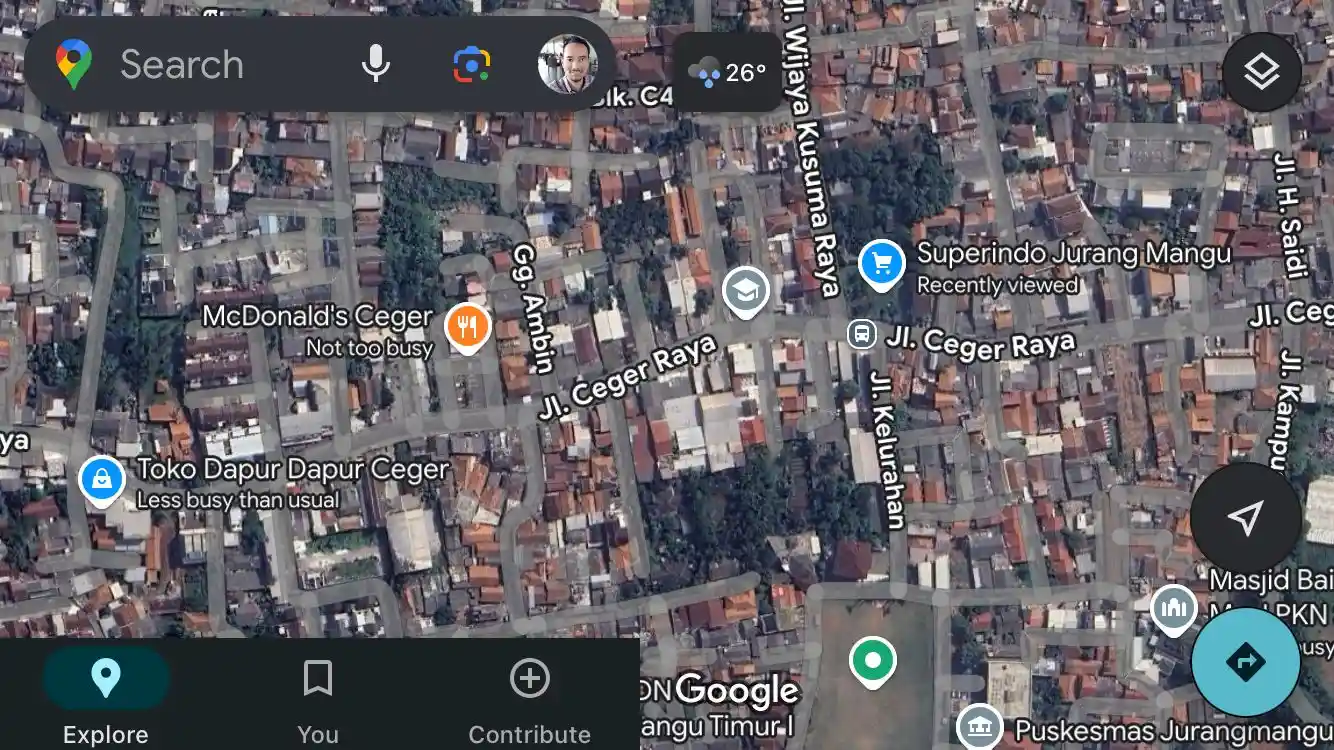Select the green park pin
Image resolution: width=1334 pixels, height=750 pixels.
[873, 660]
